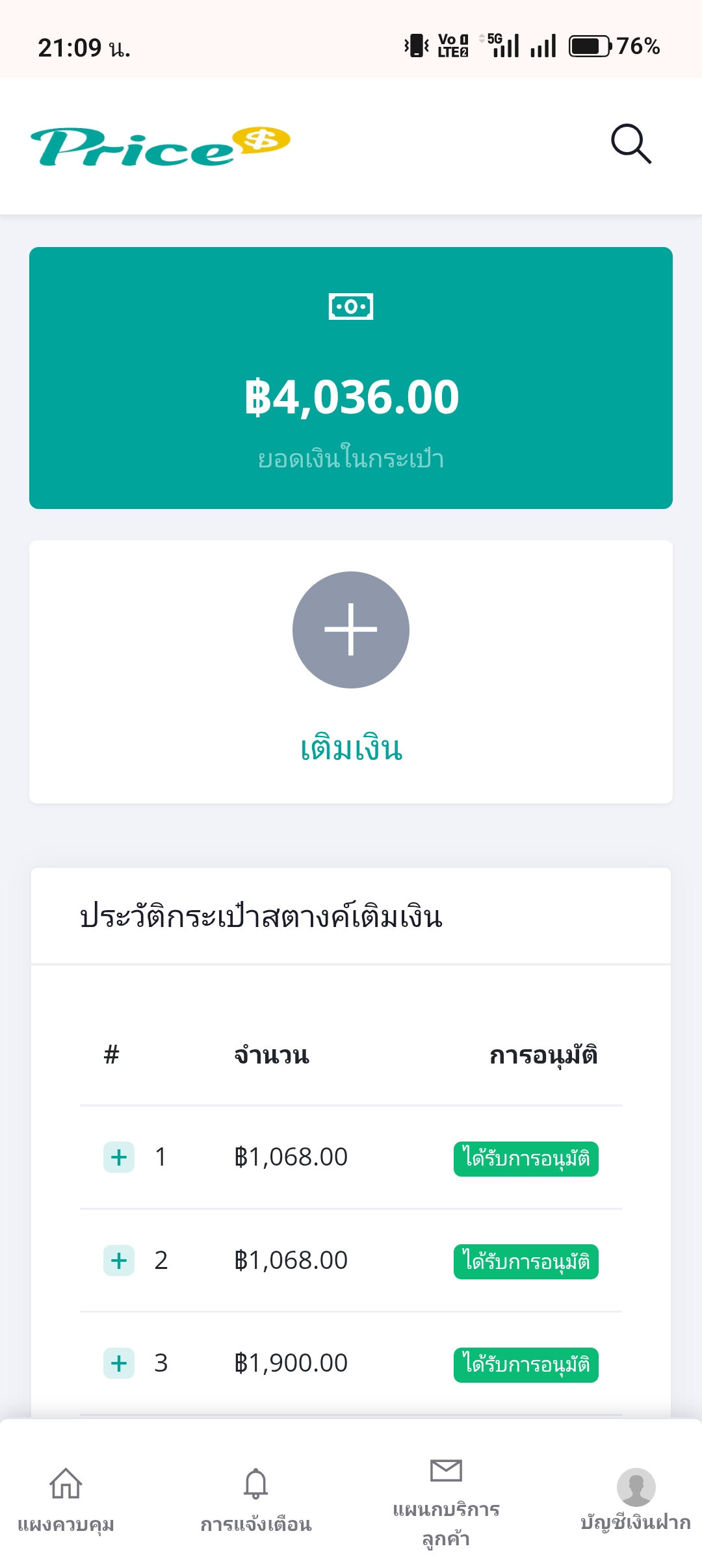Open the บัญชีเงินฝาก account tab
Image resolution: width=702 pixels, height=1568 pixels.
point(635,1500)
